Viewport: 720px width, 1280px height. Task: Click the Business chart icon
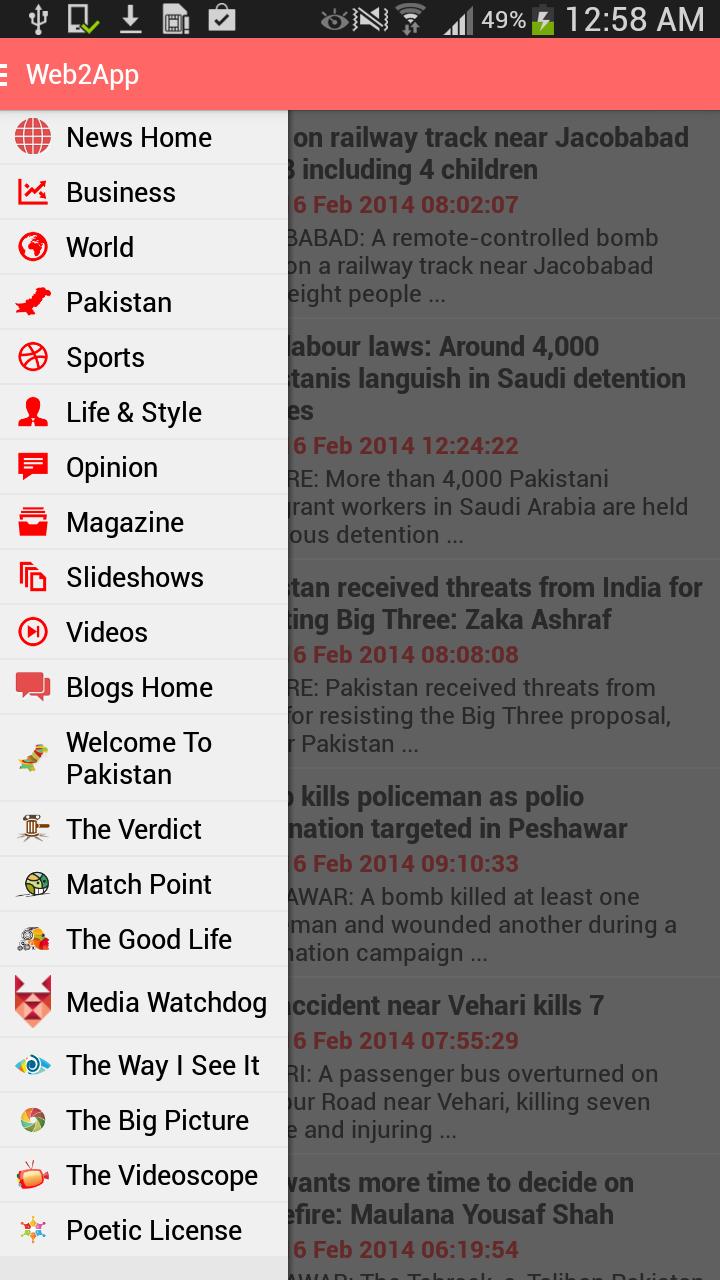click(31, 192)
